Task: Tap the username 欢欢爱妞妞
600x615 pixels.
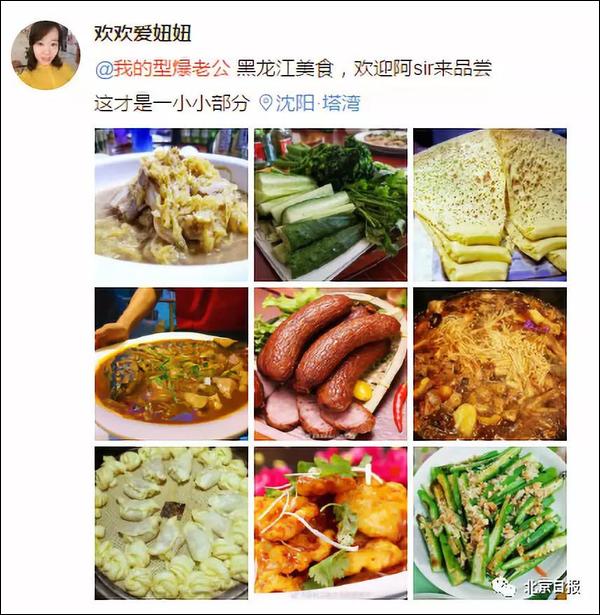Action: [x=142, y=35]
